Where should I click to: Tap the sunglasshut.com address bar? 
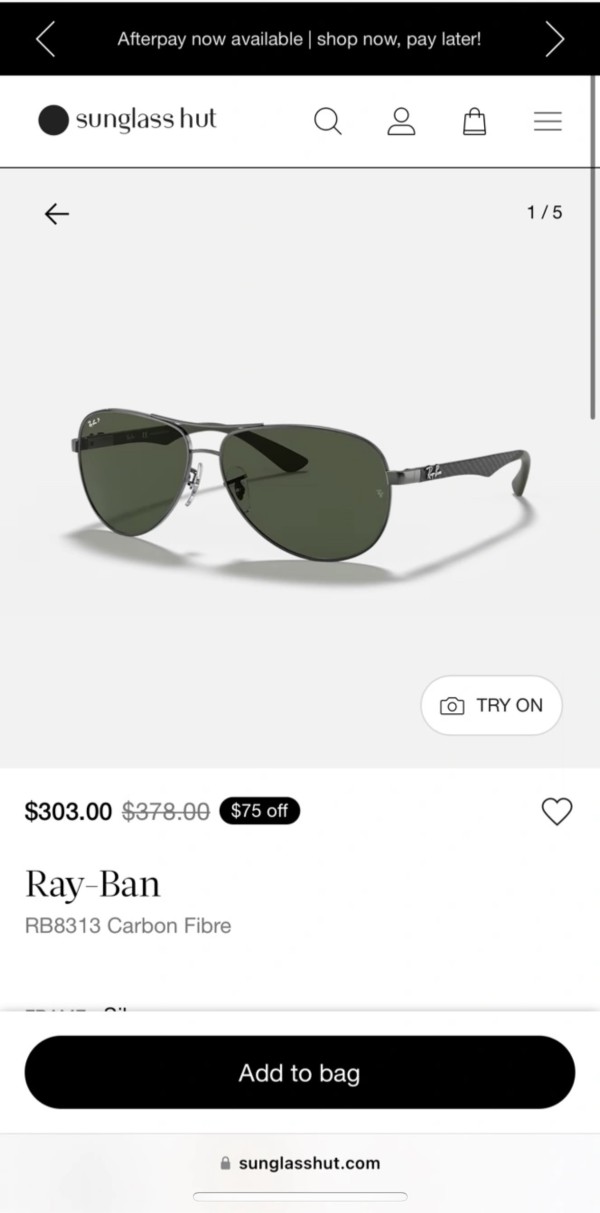(299, 1163)
